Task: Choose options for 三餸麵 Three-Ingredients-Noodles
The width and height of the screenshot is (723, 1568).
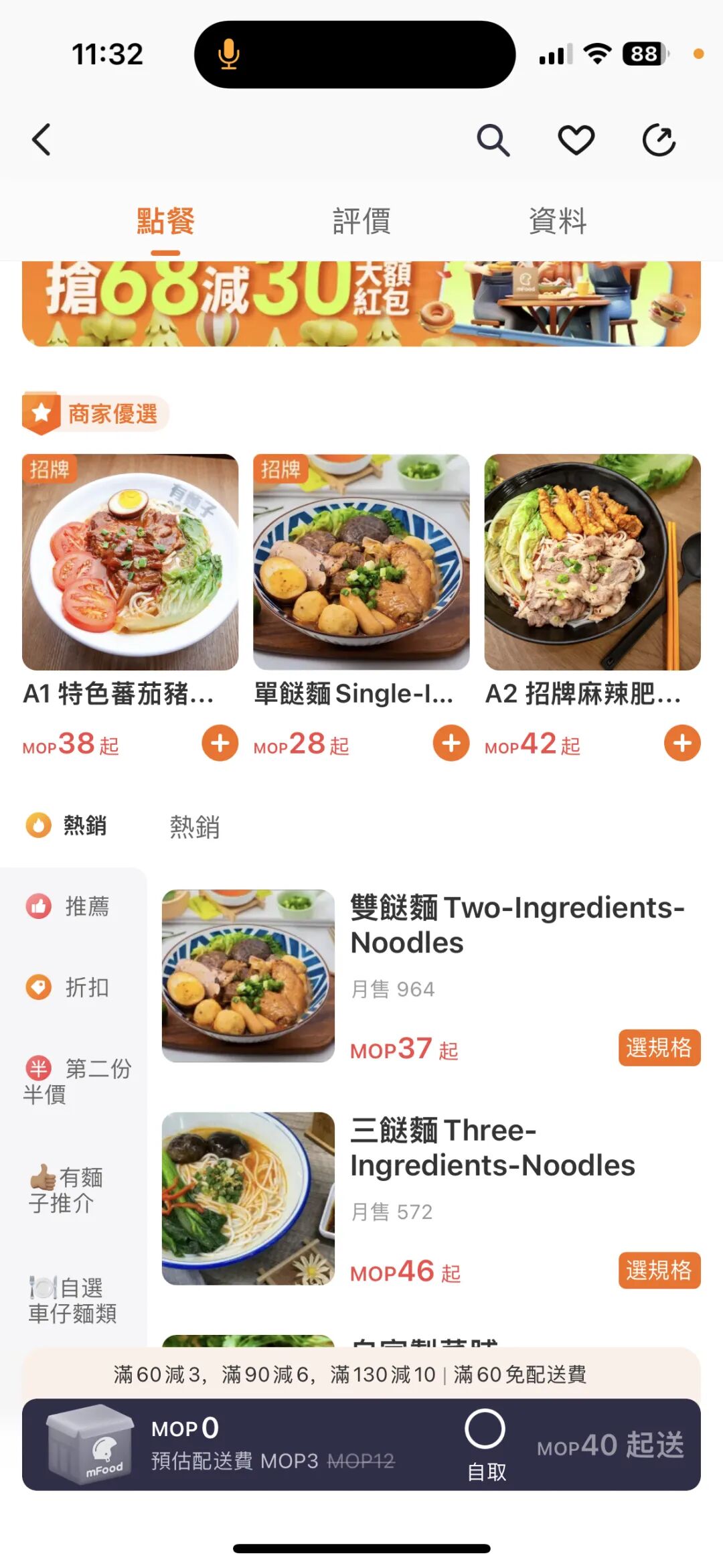Action: coord(659,1270)
